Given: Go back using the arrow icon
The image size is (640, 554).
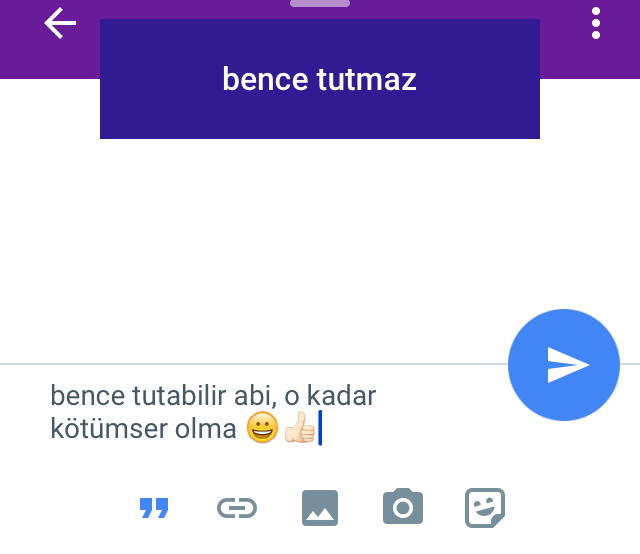Looking at the screenshot, I should coord(60,23).
